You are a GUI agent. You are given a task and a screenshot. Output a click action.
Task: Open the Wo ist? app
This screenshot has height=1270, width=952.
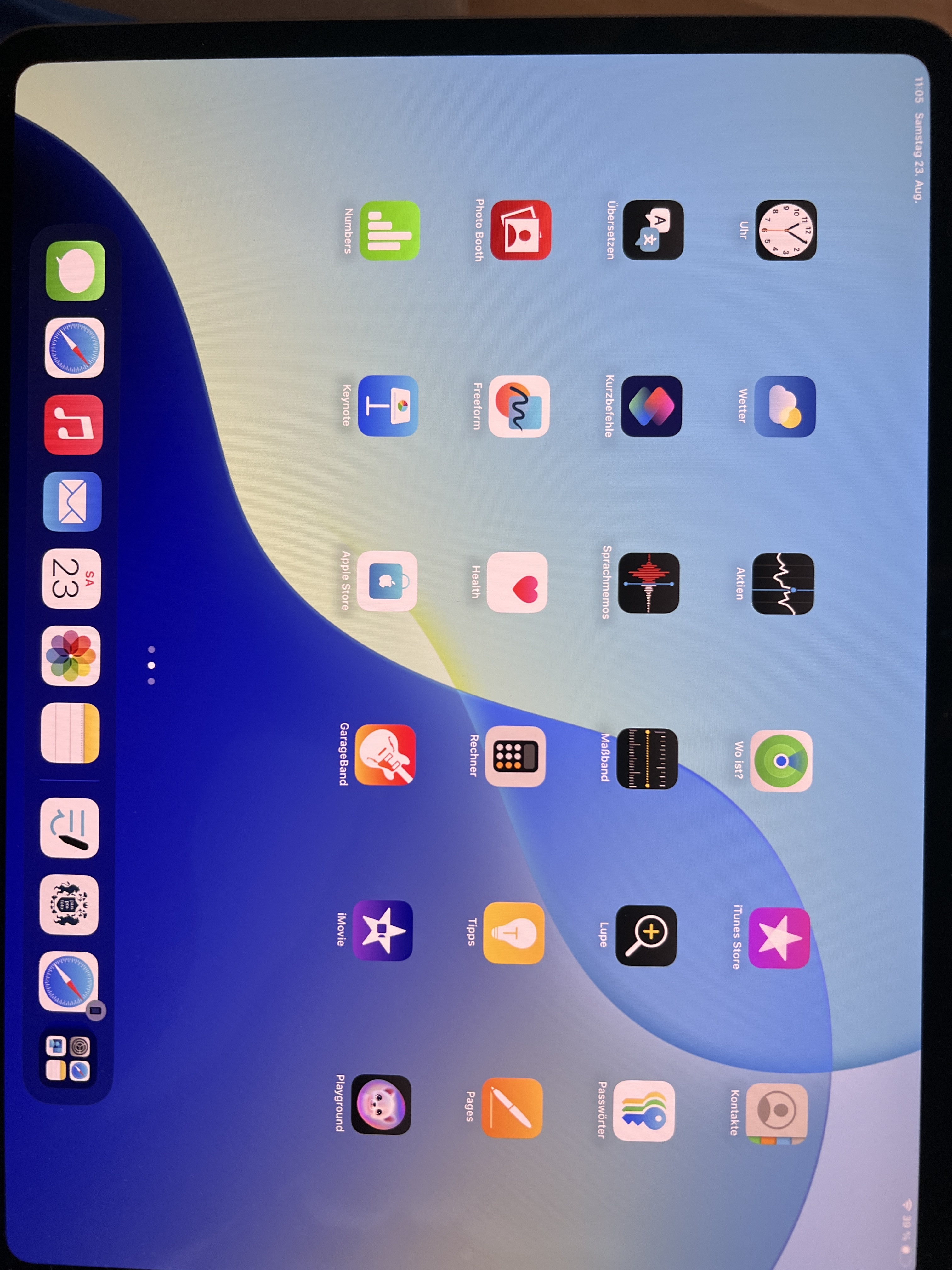point(781,761)
